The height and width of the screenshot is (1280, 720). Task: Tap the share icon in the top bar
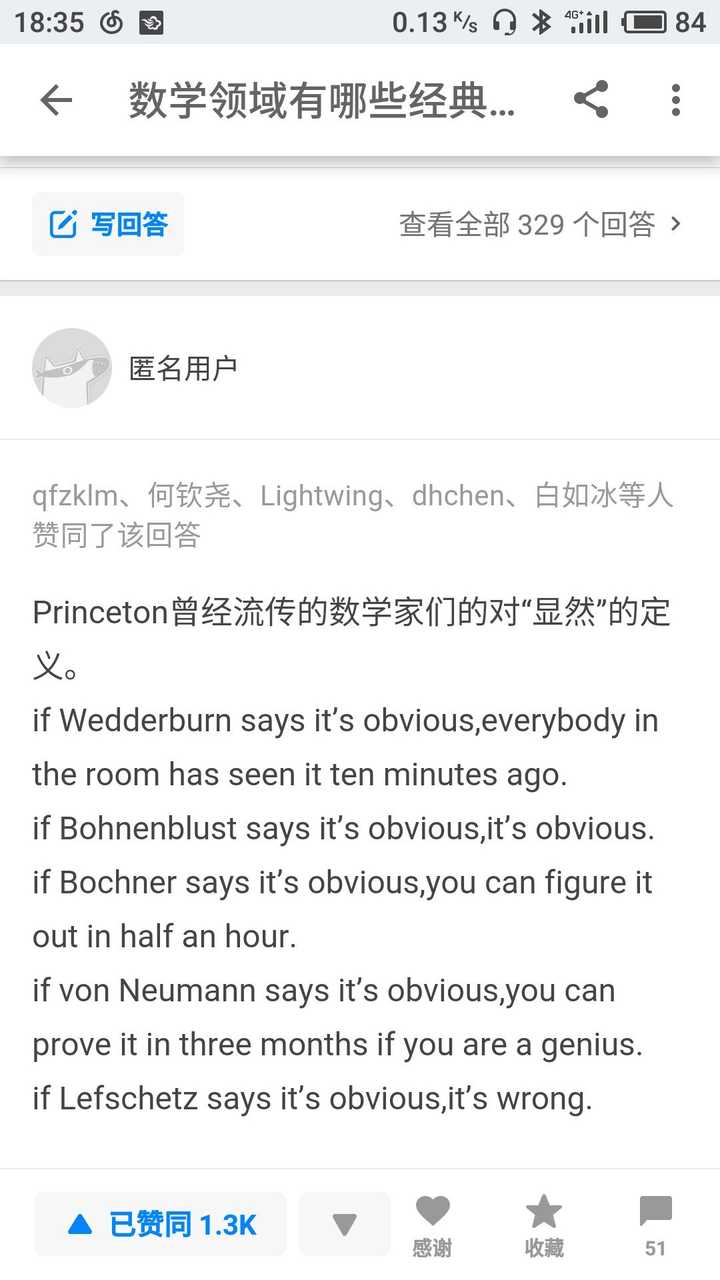click(x=592, y=100)
